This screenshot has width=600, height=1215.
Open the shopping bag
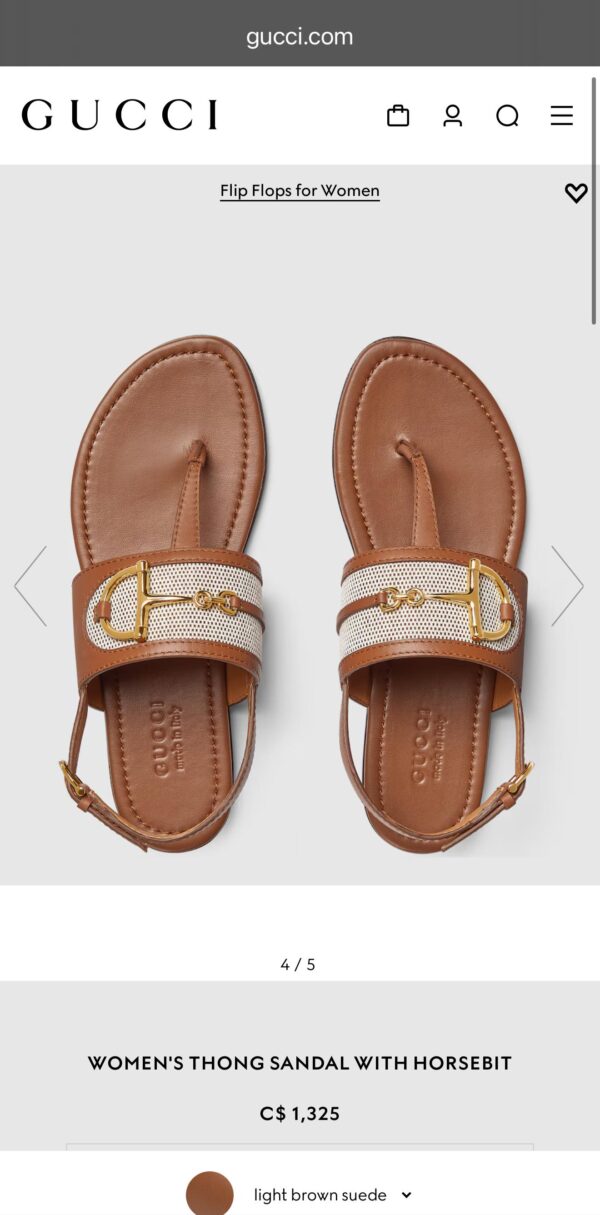[398, 116]
